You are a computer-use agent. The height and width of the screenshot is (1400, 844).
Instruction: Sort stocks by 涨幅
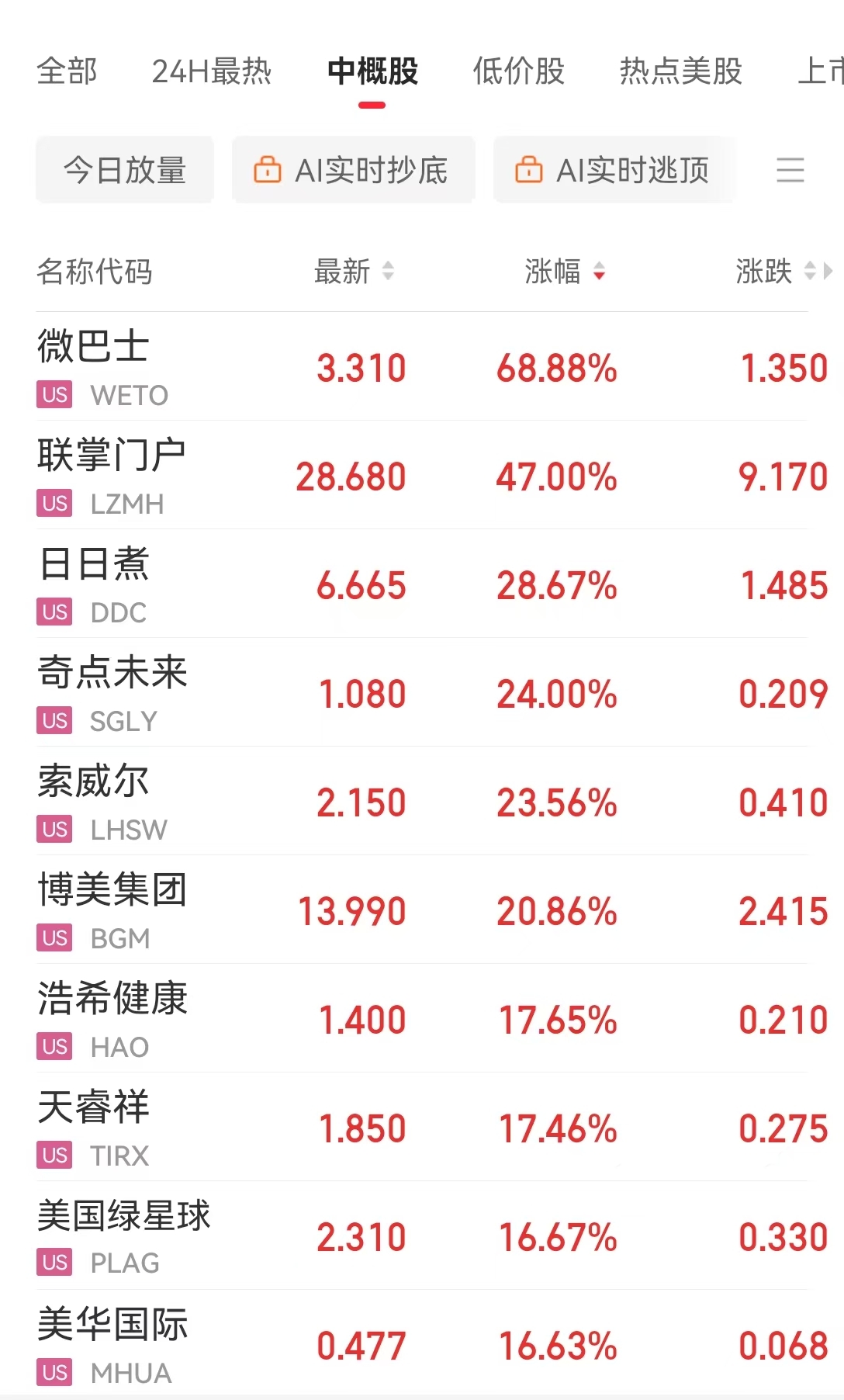coord(564,272)
